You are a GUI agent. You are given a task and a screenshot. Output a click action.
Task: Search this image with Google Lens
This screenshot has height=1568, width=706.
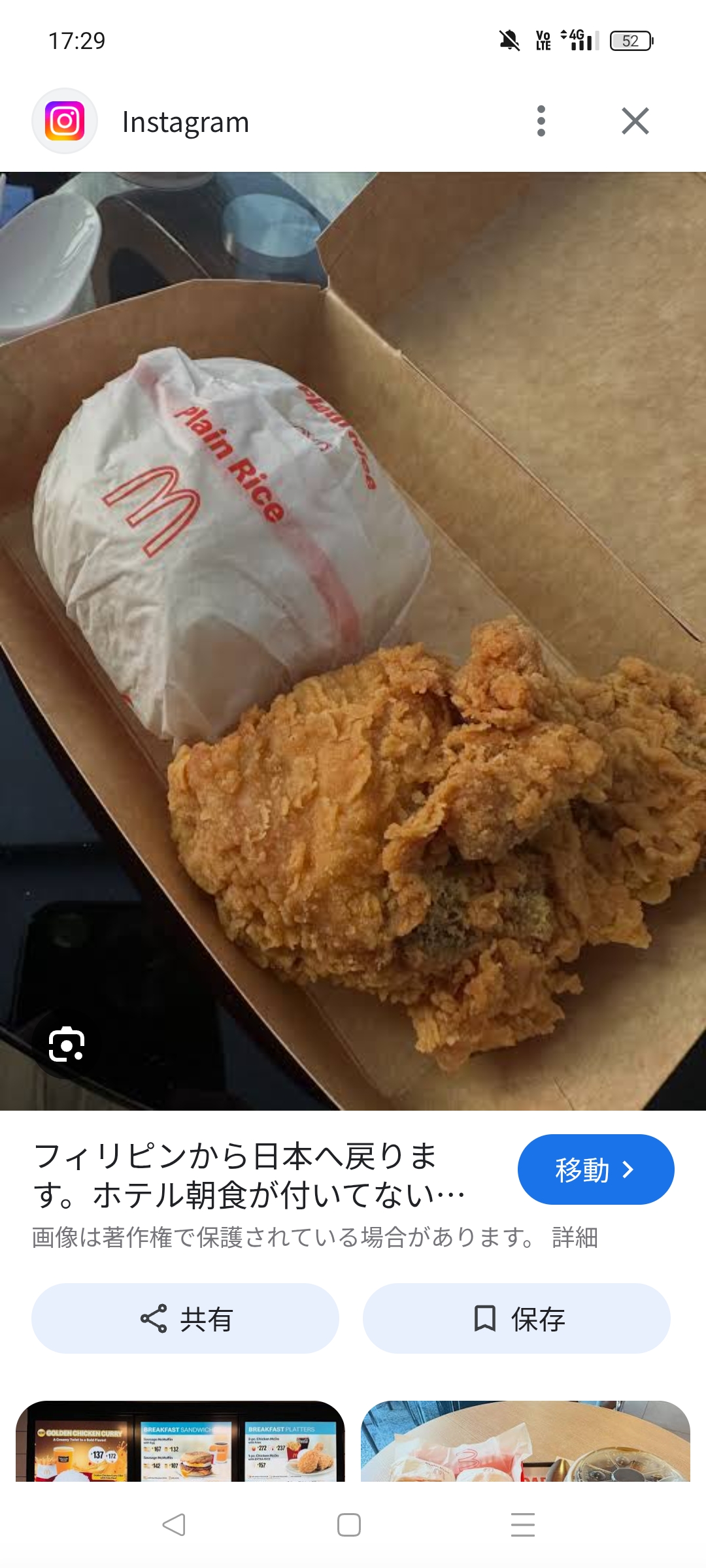pyautogui.click(x=67, y=1044)
